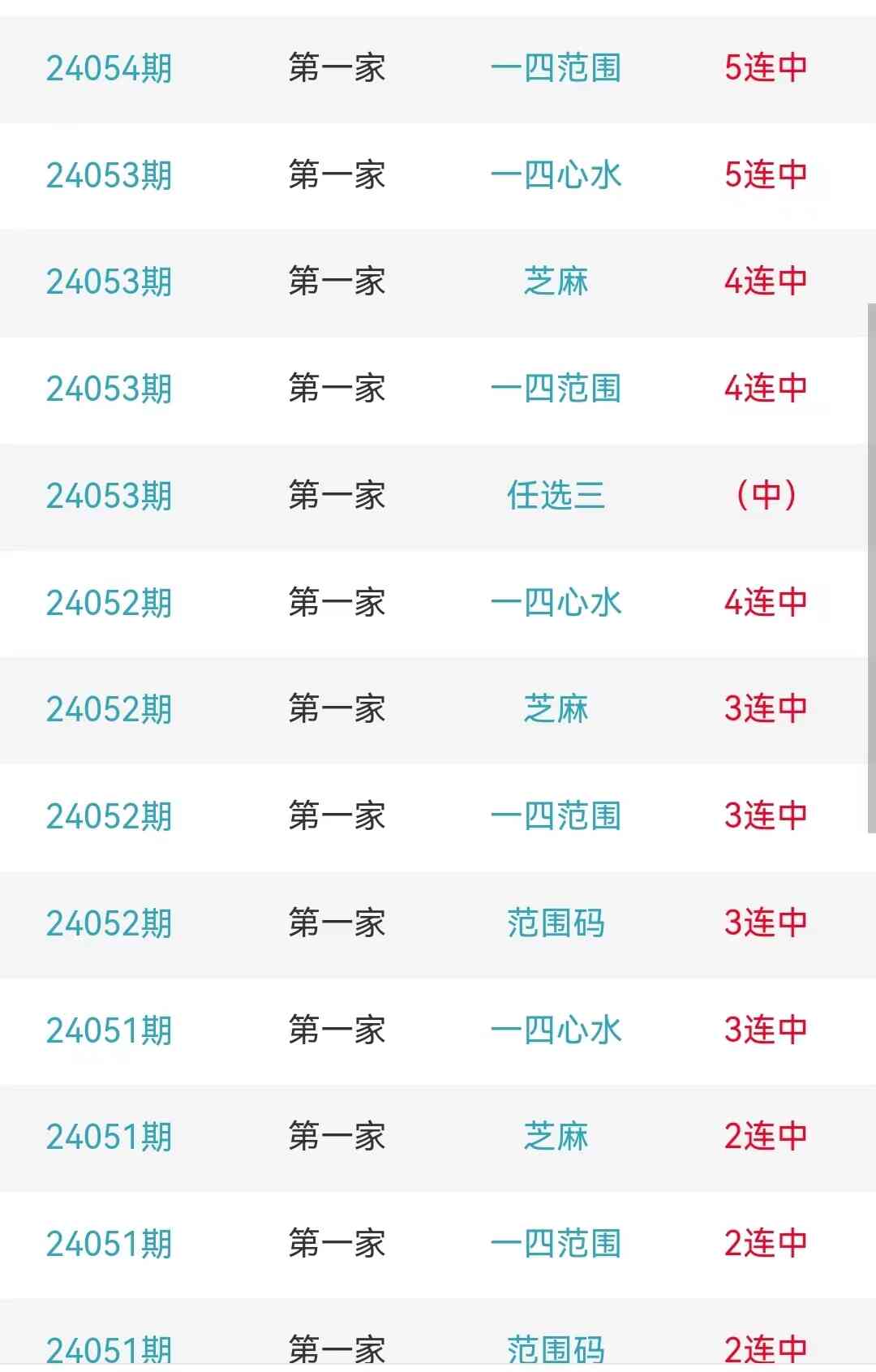The width and height of the screenshot is (876, 1372).
Task: Select the 24051期 一四范围 row
Action: 556,1244
